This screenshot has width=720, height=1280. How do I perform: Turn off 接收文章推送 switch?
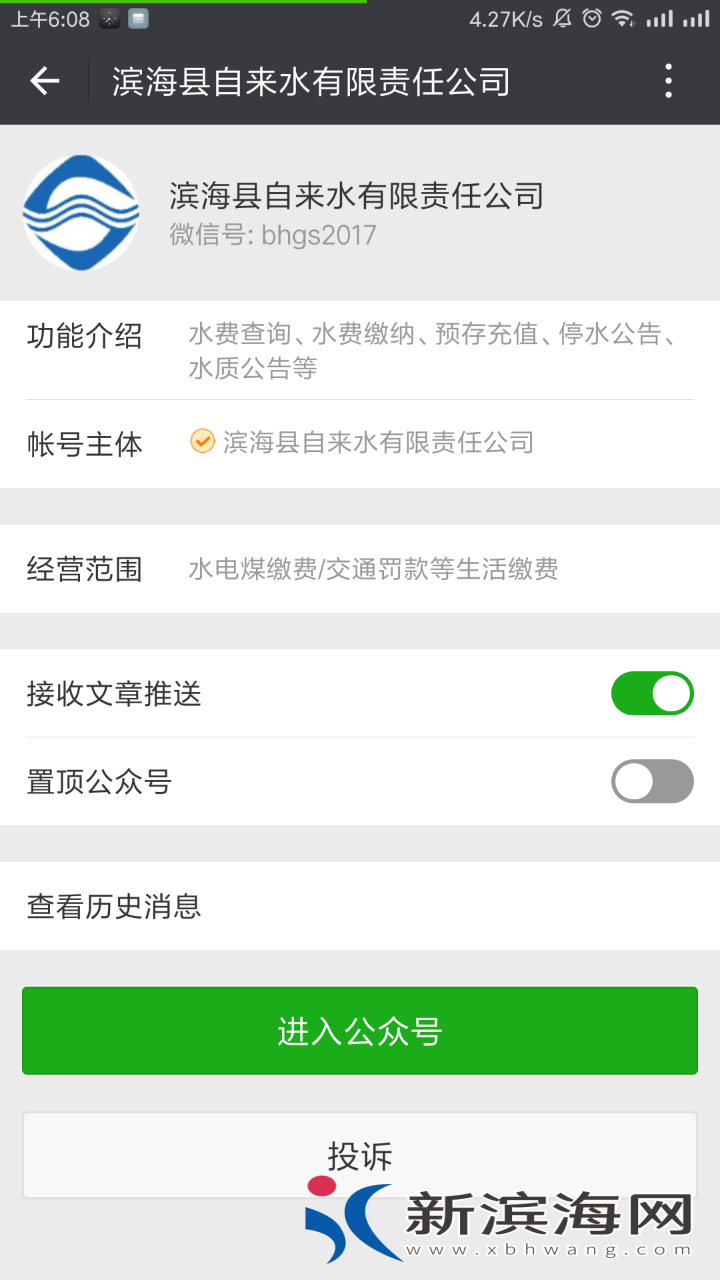(x=652, y=693)
